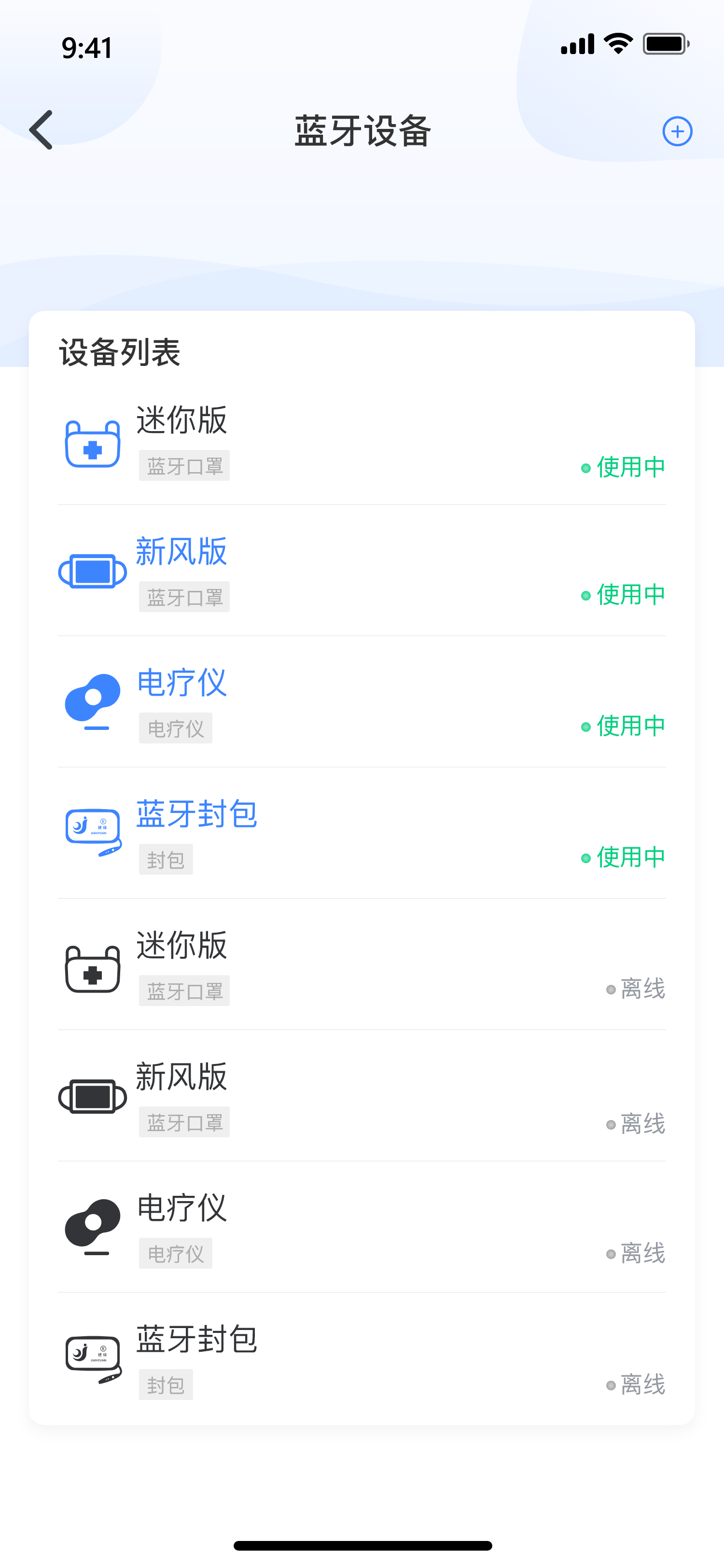Select the offline 迷你版 mask icon
This screenshot has height=1568, width=724.
point(92,968)
